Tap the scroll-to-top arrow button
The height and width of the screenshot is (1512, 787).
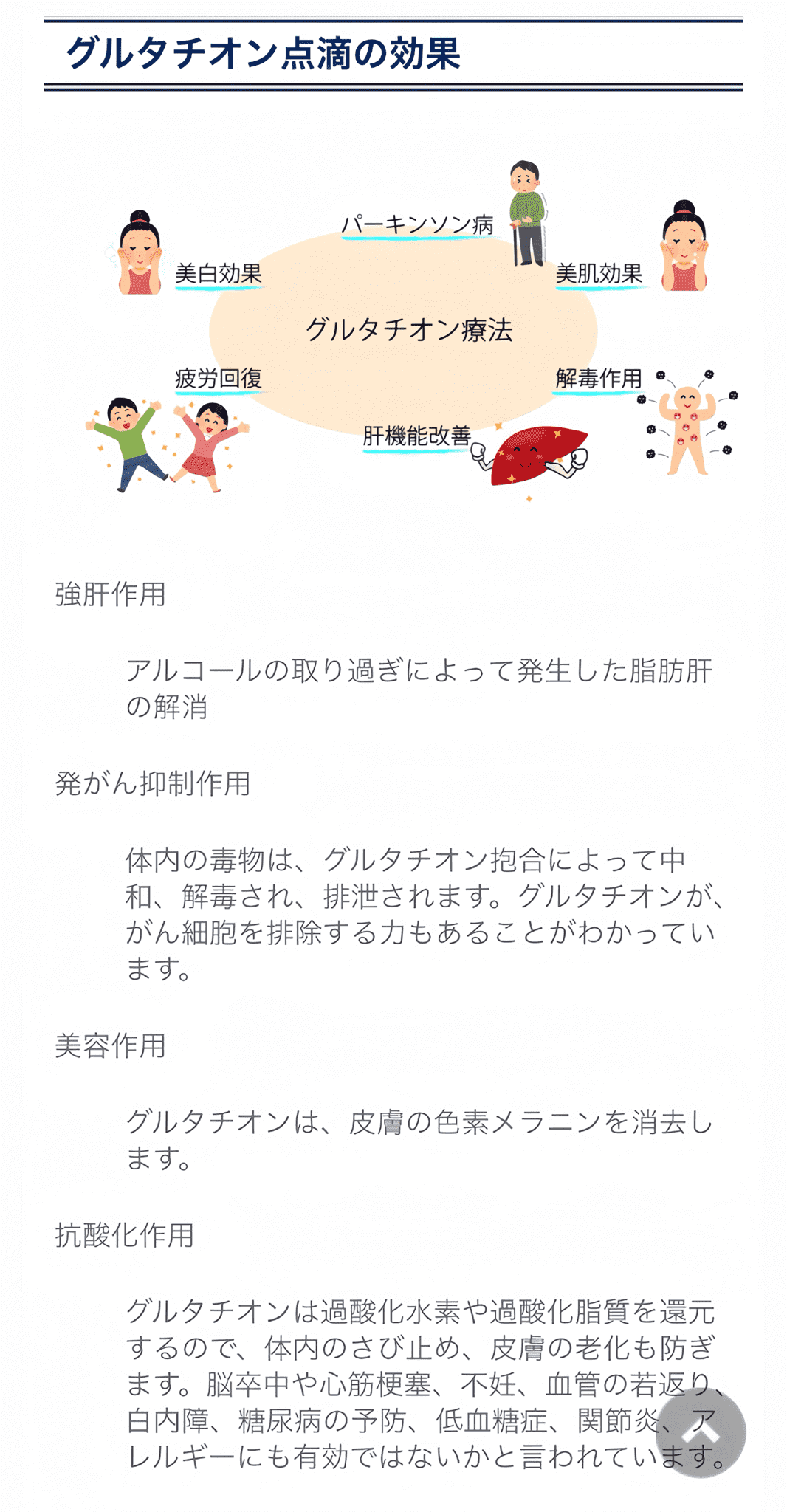(701, 1432)
